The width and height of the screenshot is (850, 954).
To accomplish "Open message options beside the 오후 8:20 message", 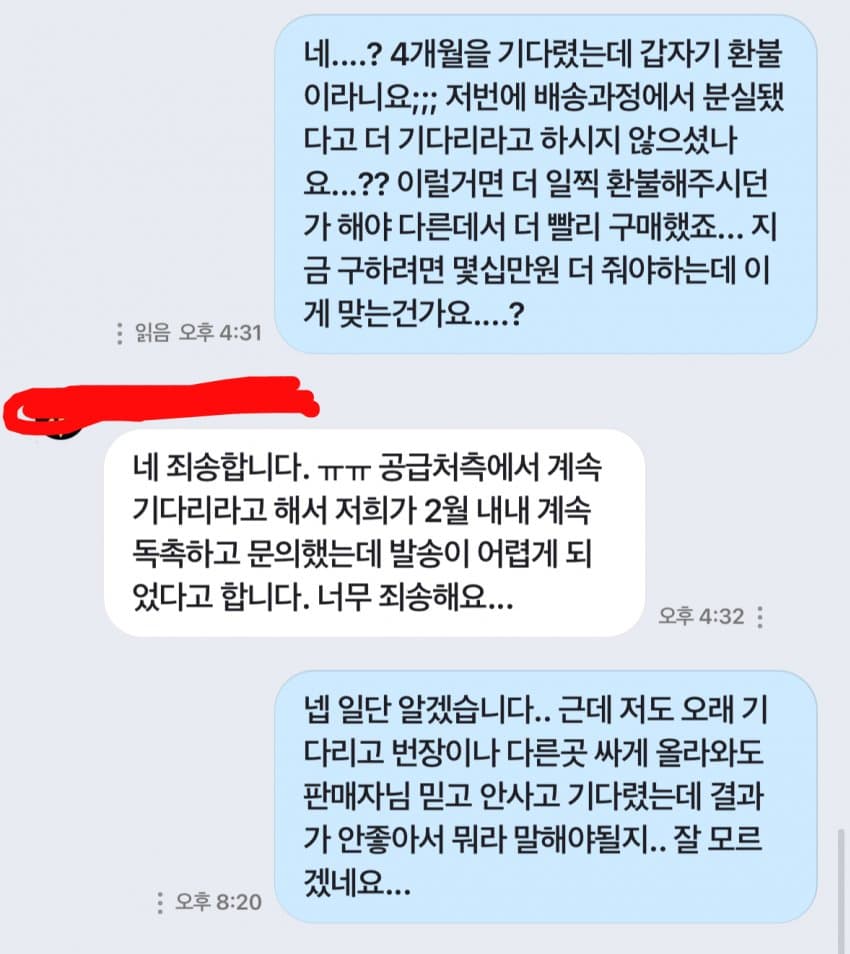I will (160, 902).
